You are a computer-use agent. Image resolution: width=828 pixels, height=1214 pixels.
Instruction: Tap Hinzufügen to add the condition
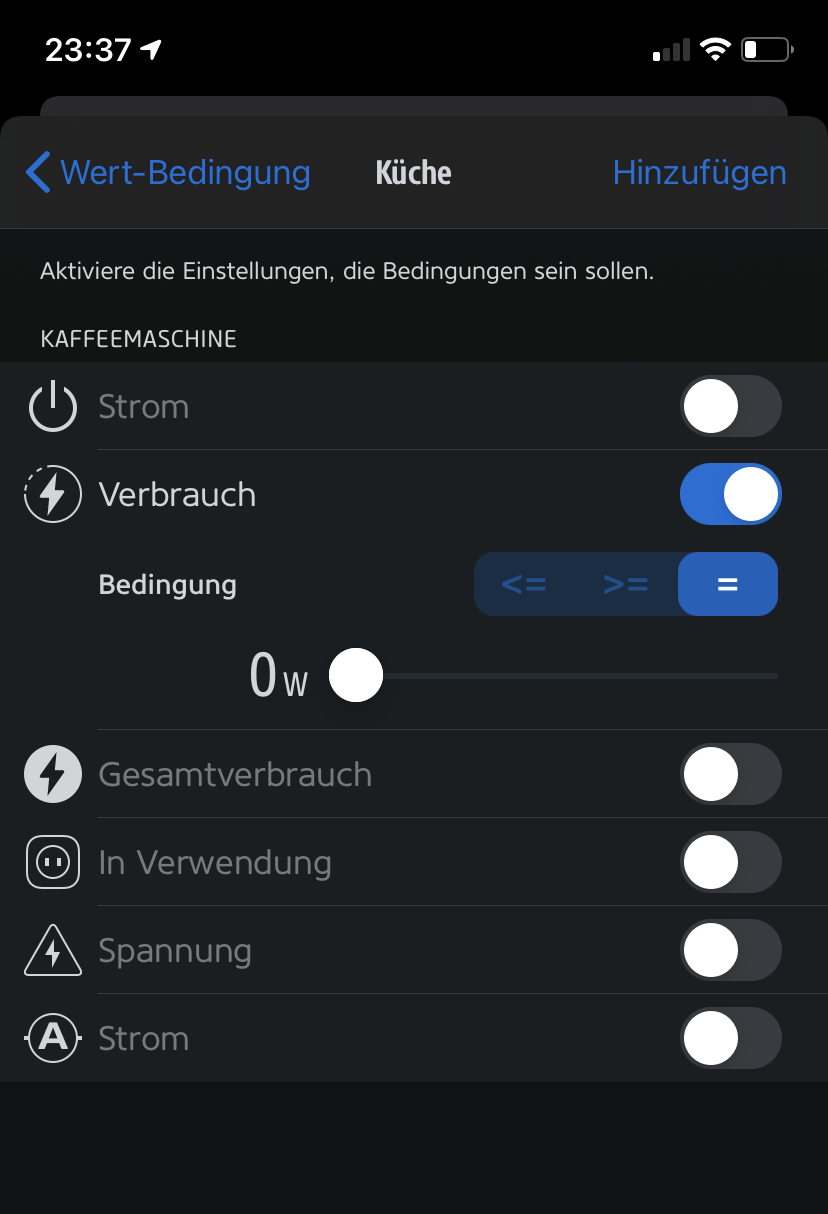pyautogui.click(x=699, y=173)
